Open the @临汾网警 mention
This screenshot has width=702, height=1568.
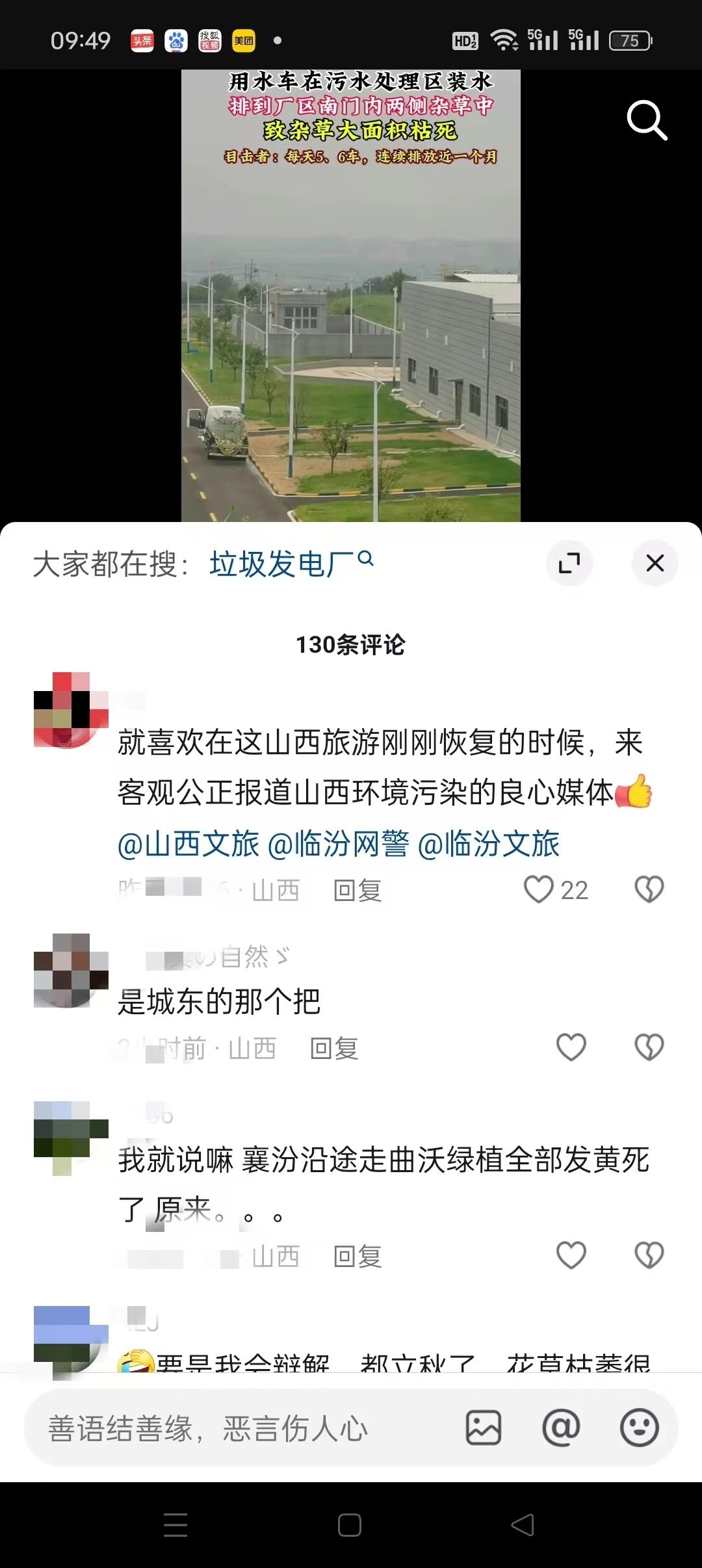pyautogui.click(x=338, y=844)
